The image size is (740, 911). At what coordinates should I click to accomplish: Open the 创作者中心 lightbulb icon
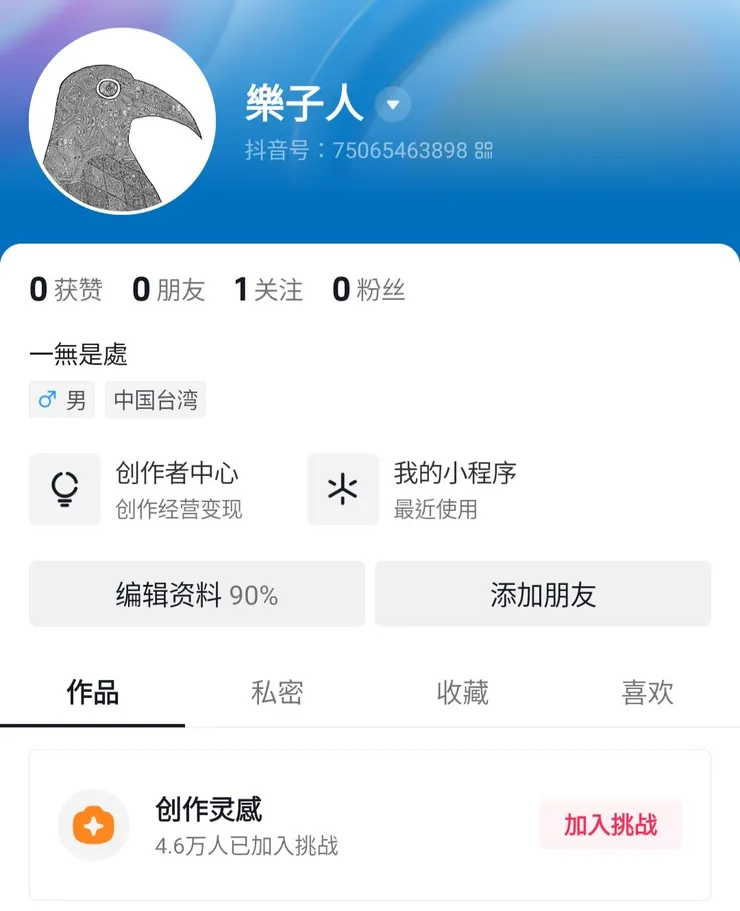coord(64,489)
